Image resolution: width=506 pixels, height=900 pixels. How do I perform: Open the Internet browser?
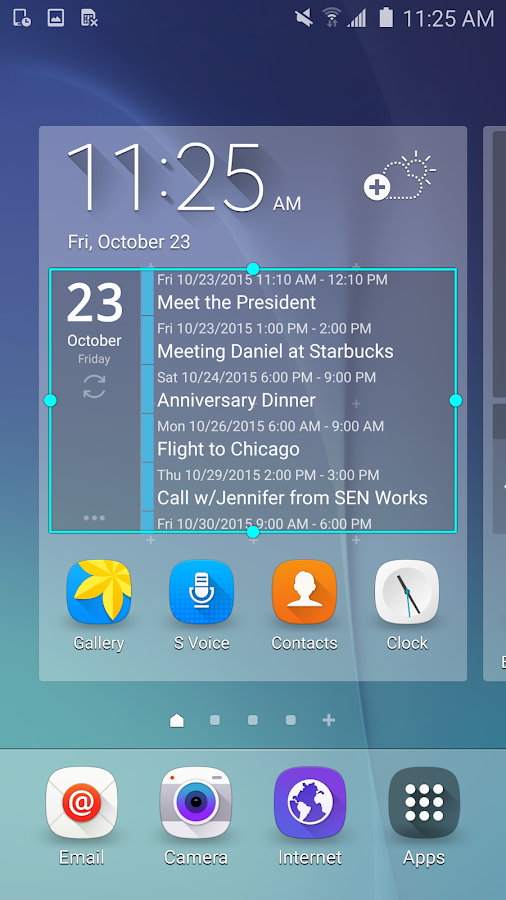point(310,816)
